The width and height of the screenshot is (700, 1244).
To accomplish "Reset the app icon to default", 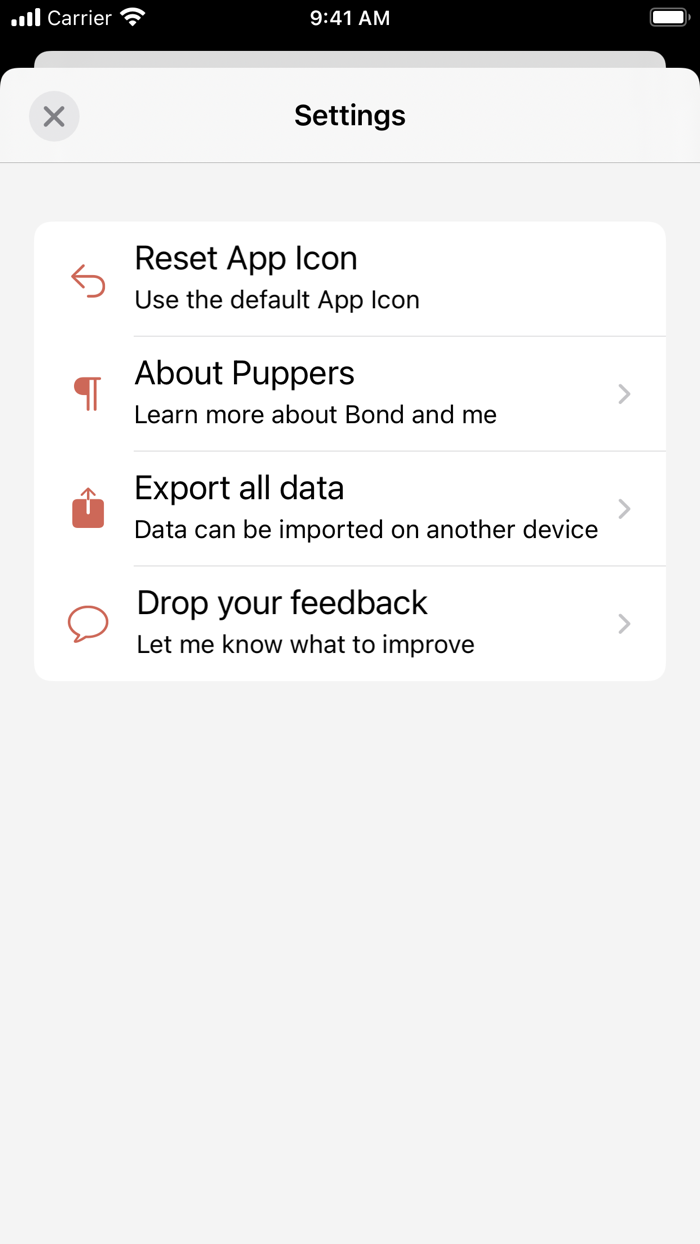I will click(x=350, y=279).
